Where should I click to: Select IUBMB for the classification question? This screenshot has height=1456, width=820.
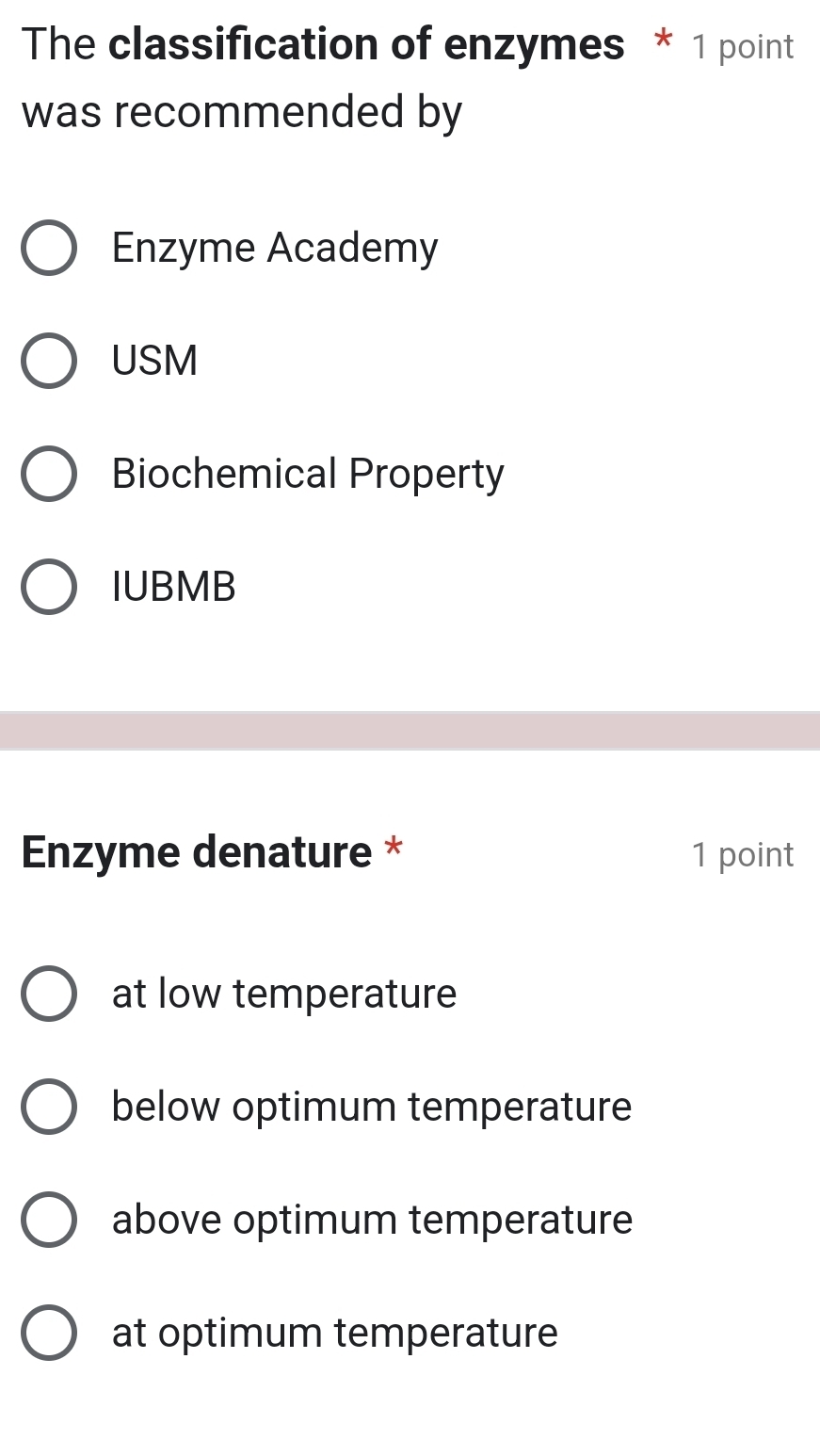[x=49, y=587]
